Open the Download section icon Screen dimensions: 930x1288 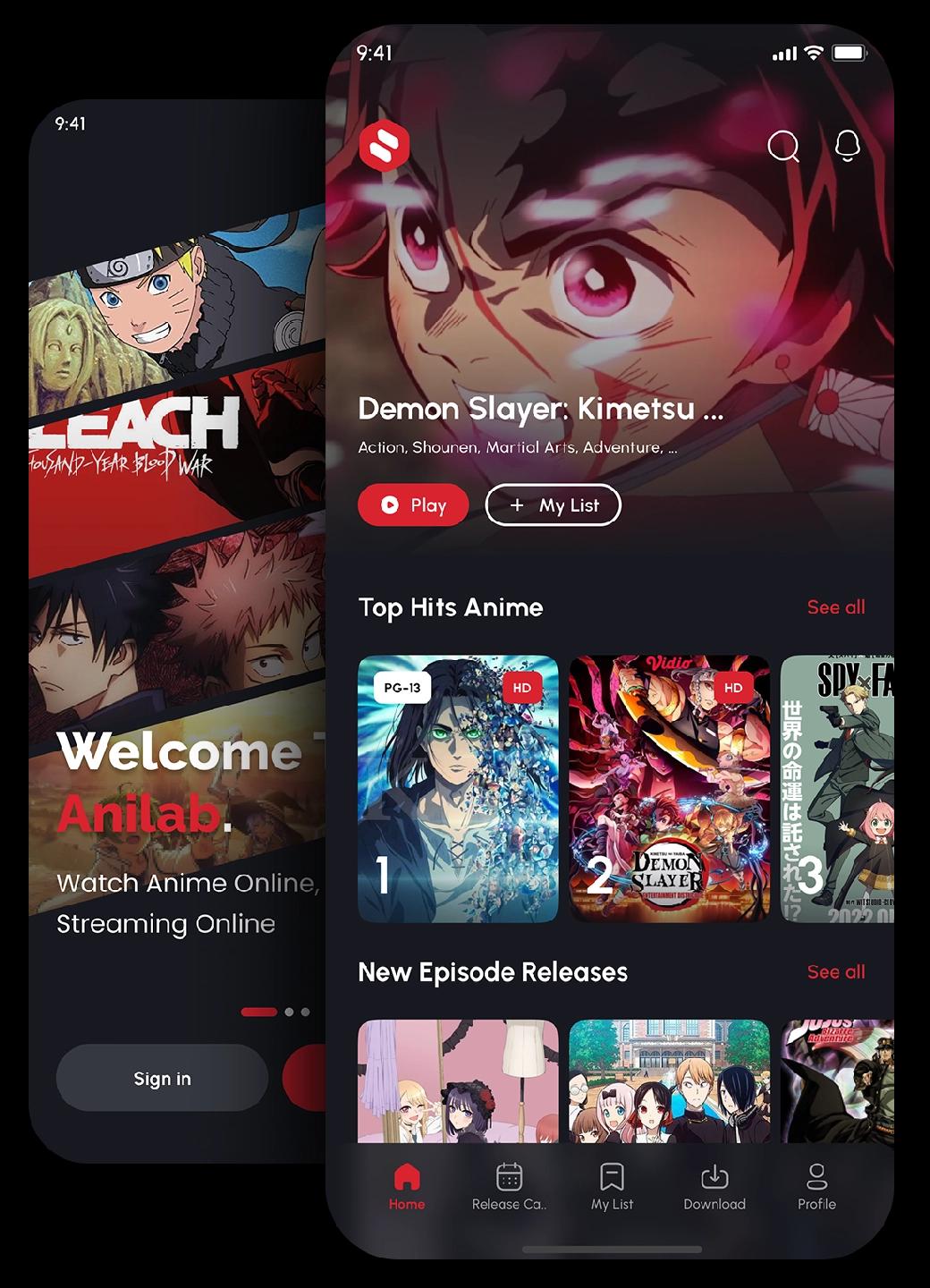(x=714, y=1179)
